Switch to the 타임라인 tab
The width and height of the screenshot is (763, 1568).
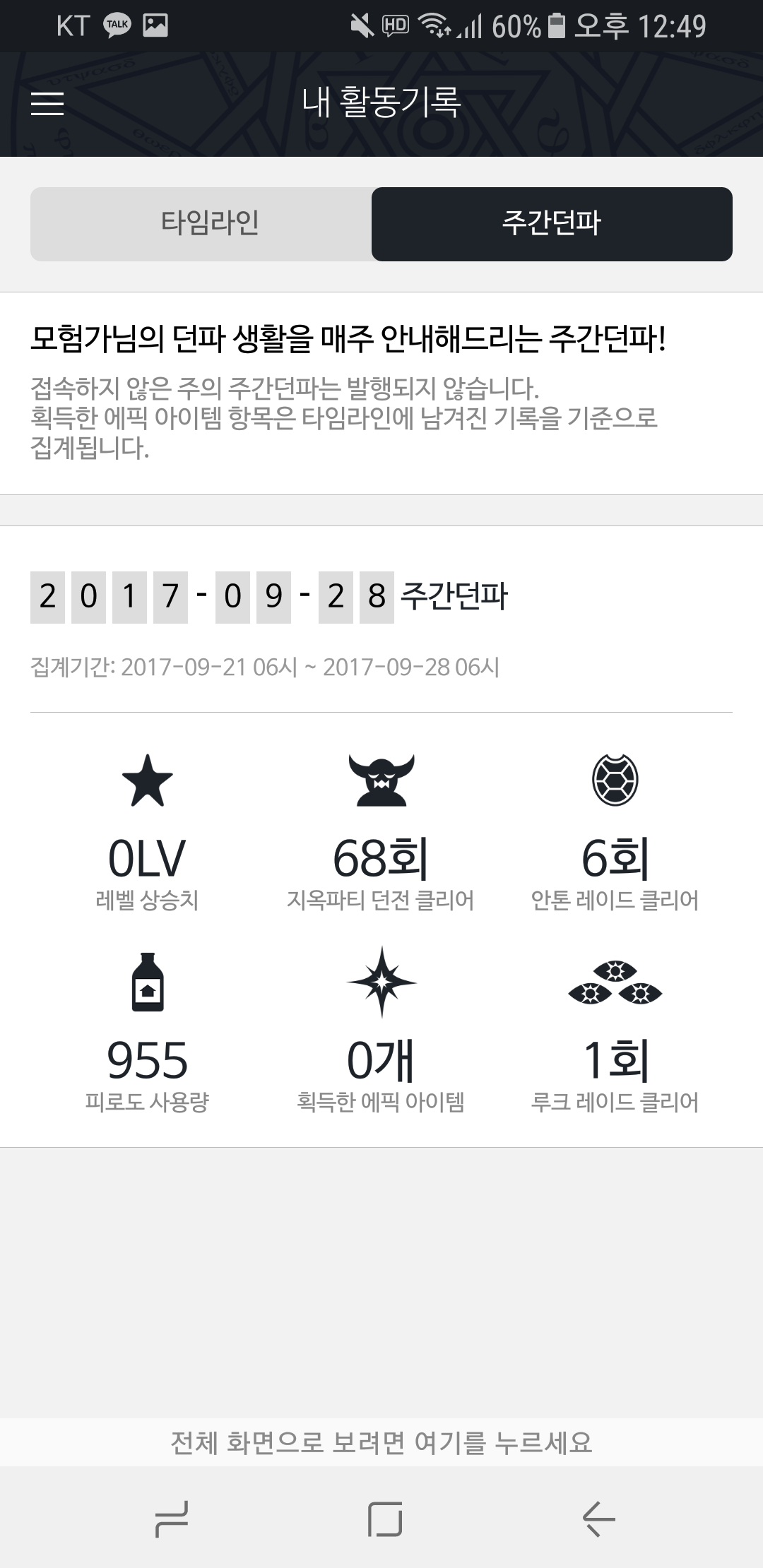[x=201, y=224]
